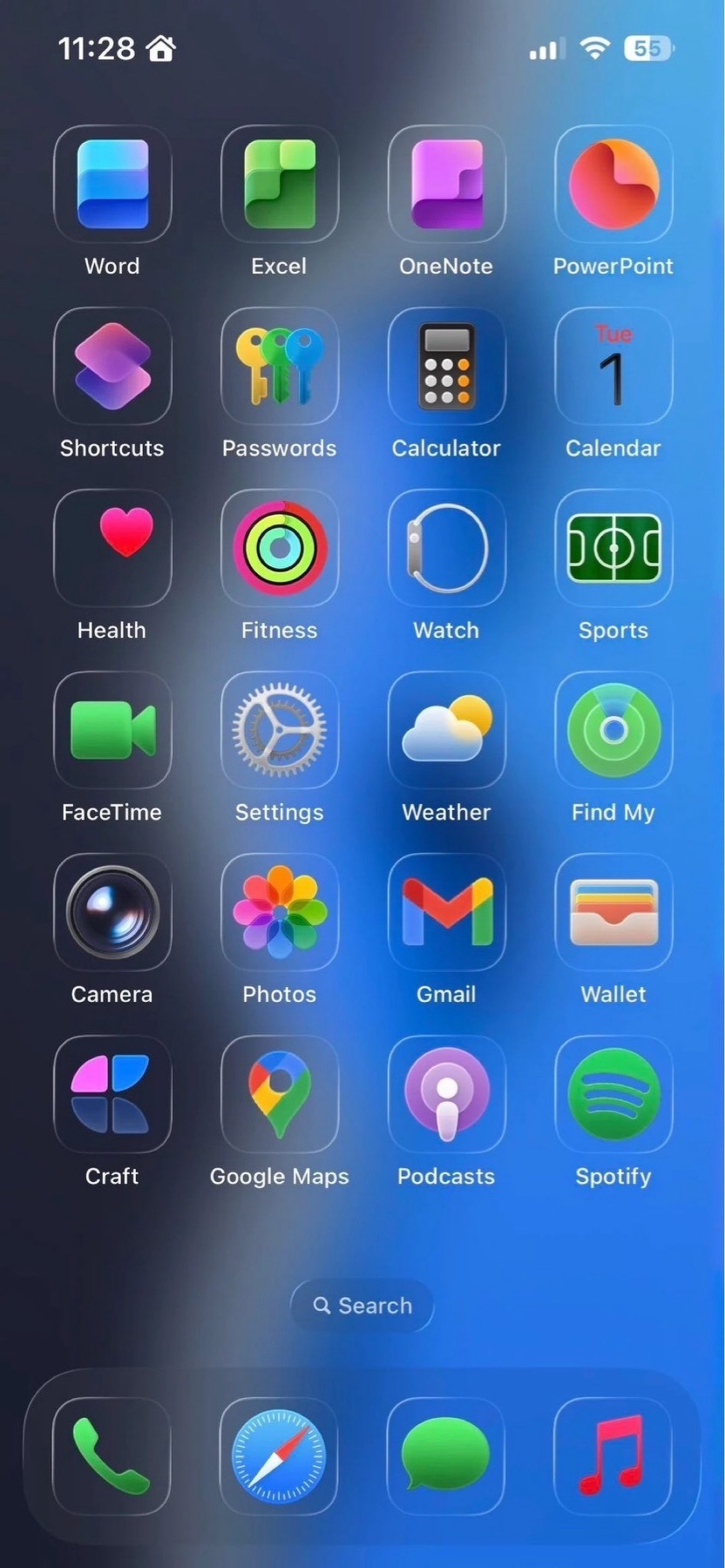Open the Shortcuts app
Image resolution: width=725 pixels, height=1568 pixels.
click(112, 367)
